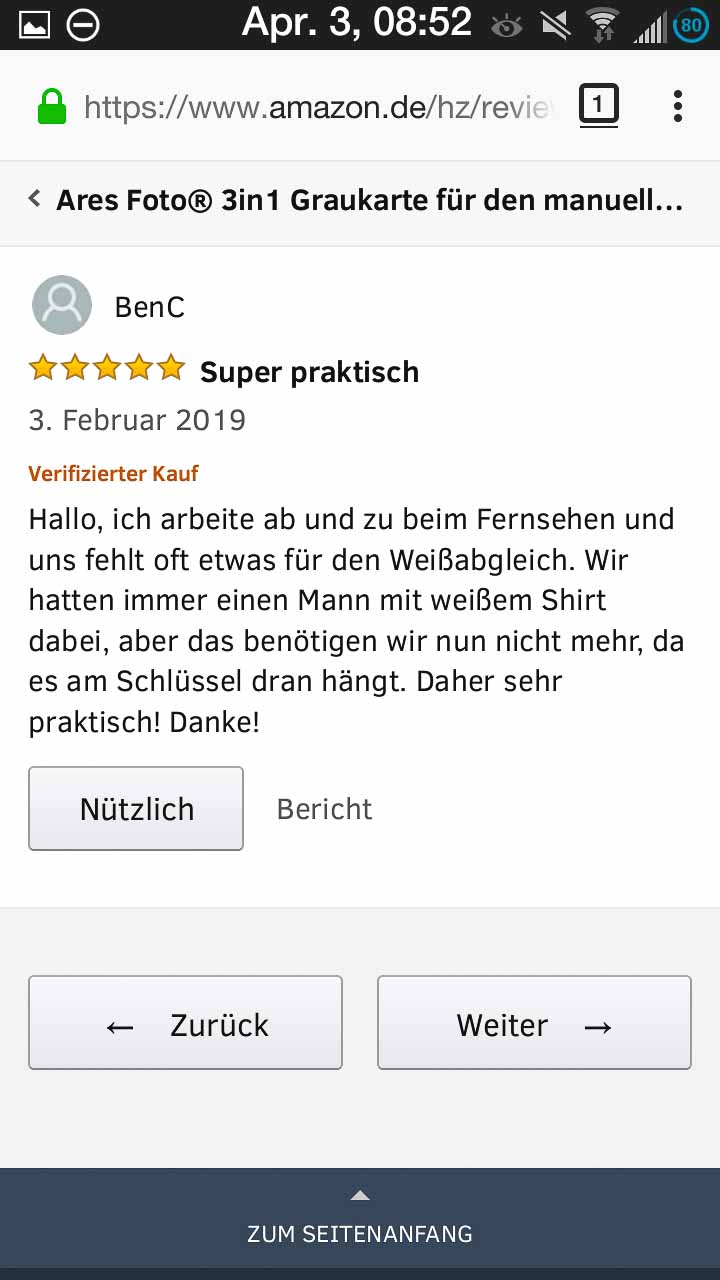Mark the review as Nützlich
The width and height of the screenshot is (720, 1280).
[x=136, y=809]
